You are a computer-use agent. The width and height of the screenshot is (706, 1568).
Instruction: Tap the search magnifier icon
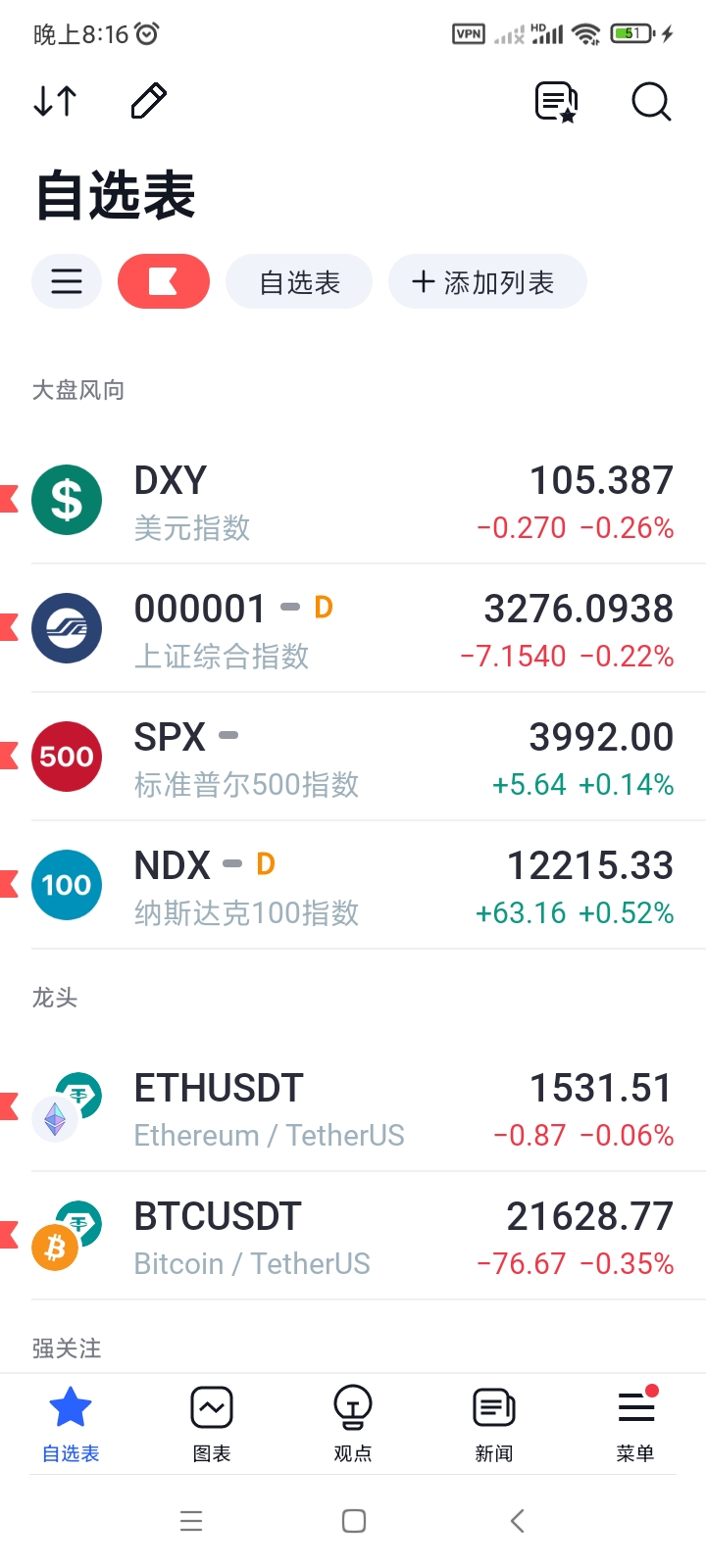[x=650, y=101]
